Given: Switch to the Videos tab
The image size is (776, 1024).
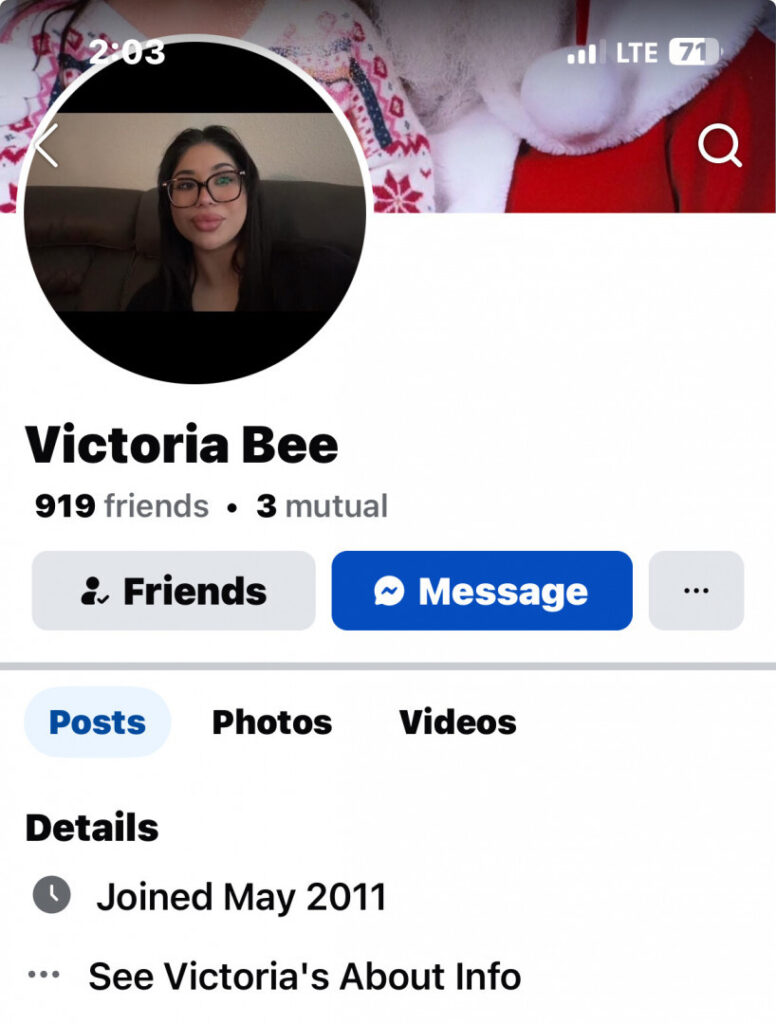Looking at the screenshot, I should [457, 722].
